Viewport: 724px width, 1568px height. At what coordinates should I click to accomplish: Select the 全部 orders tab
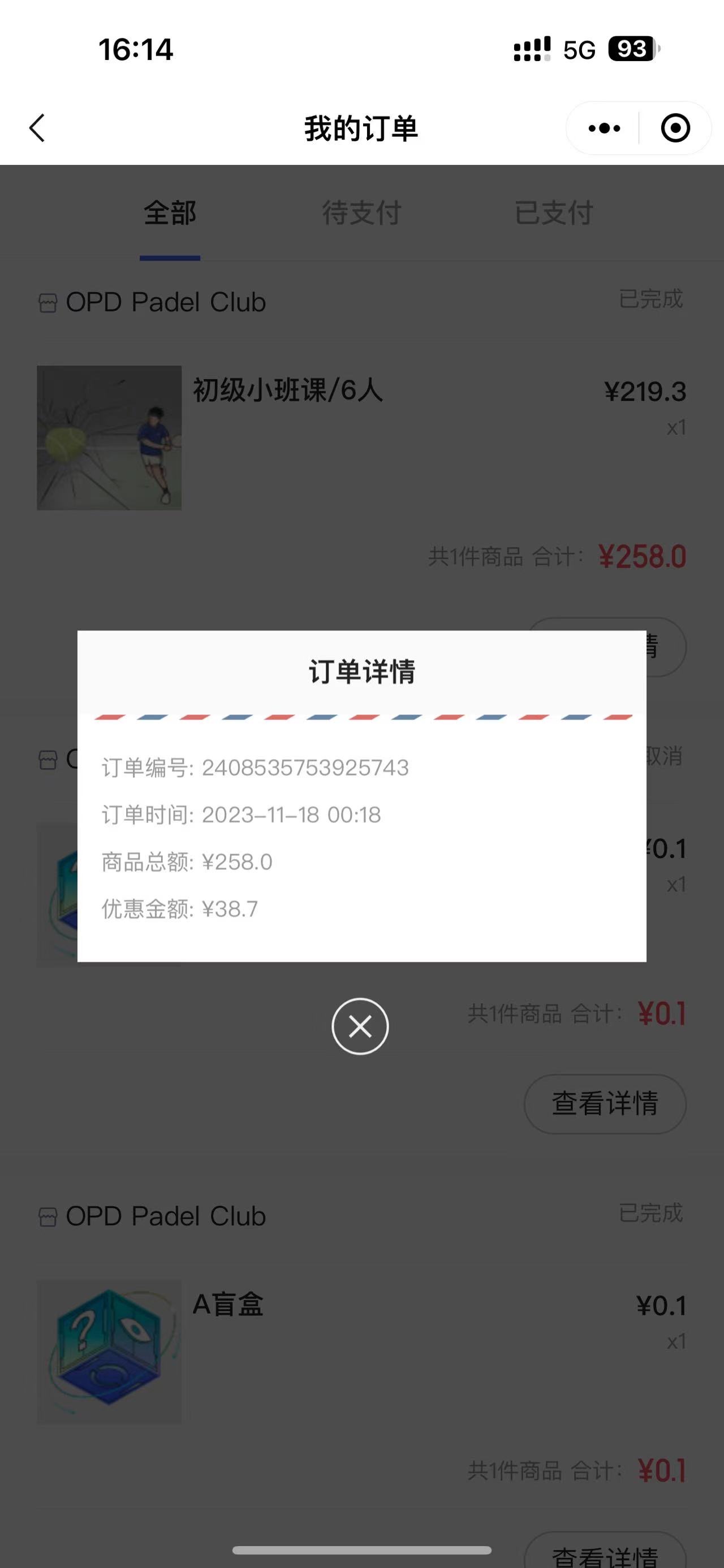[170, 213]
